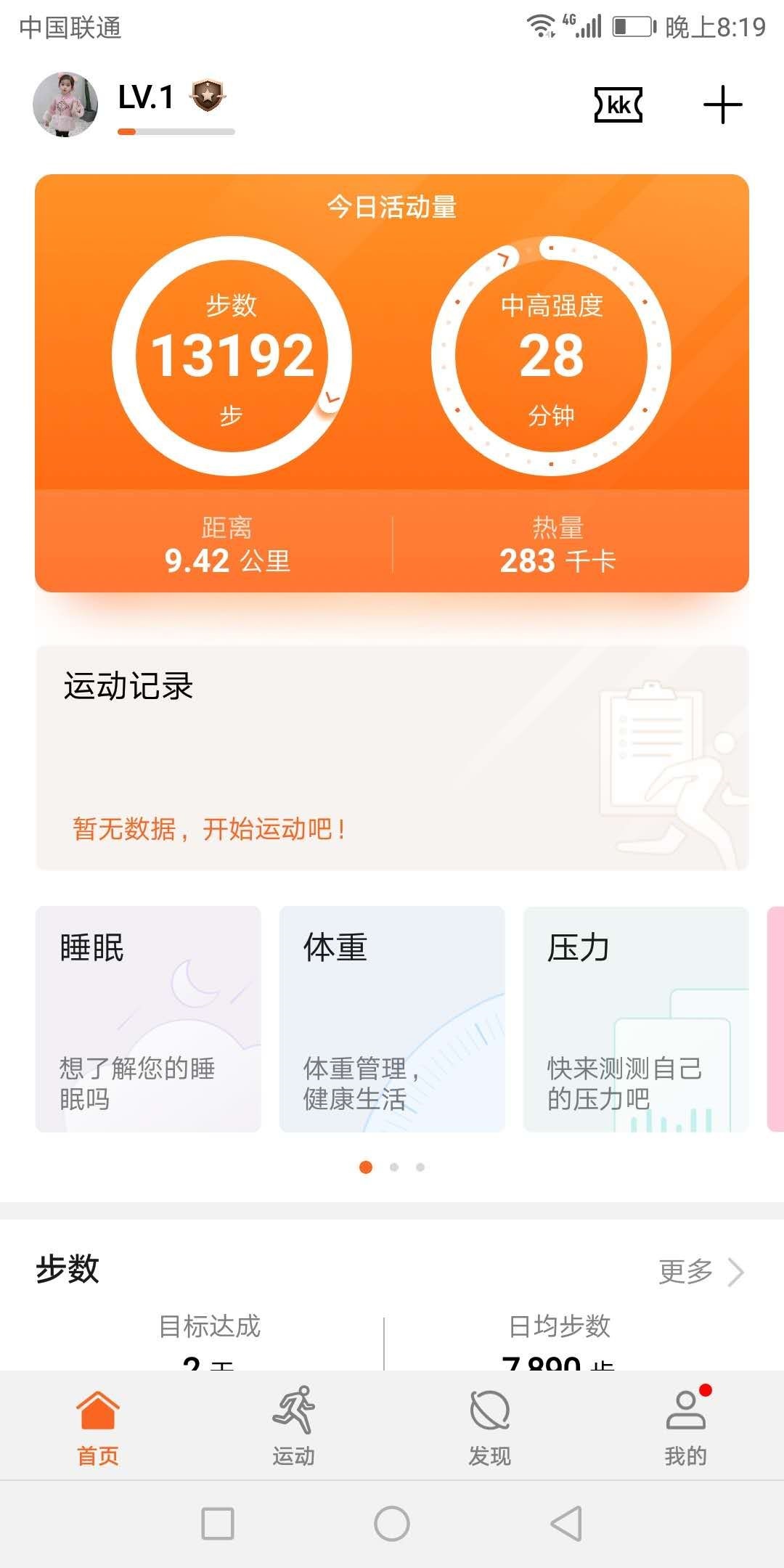Open recent apps with square button
The image size is (784, 1568).
[218, 1523]
